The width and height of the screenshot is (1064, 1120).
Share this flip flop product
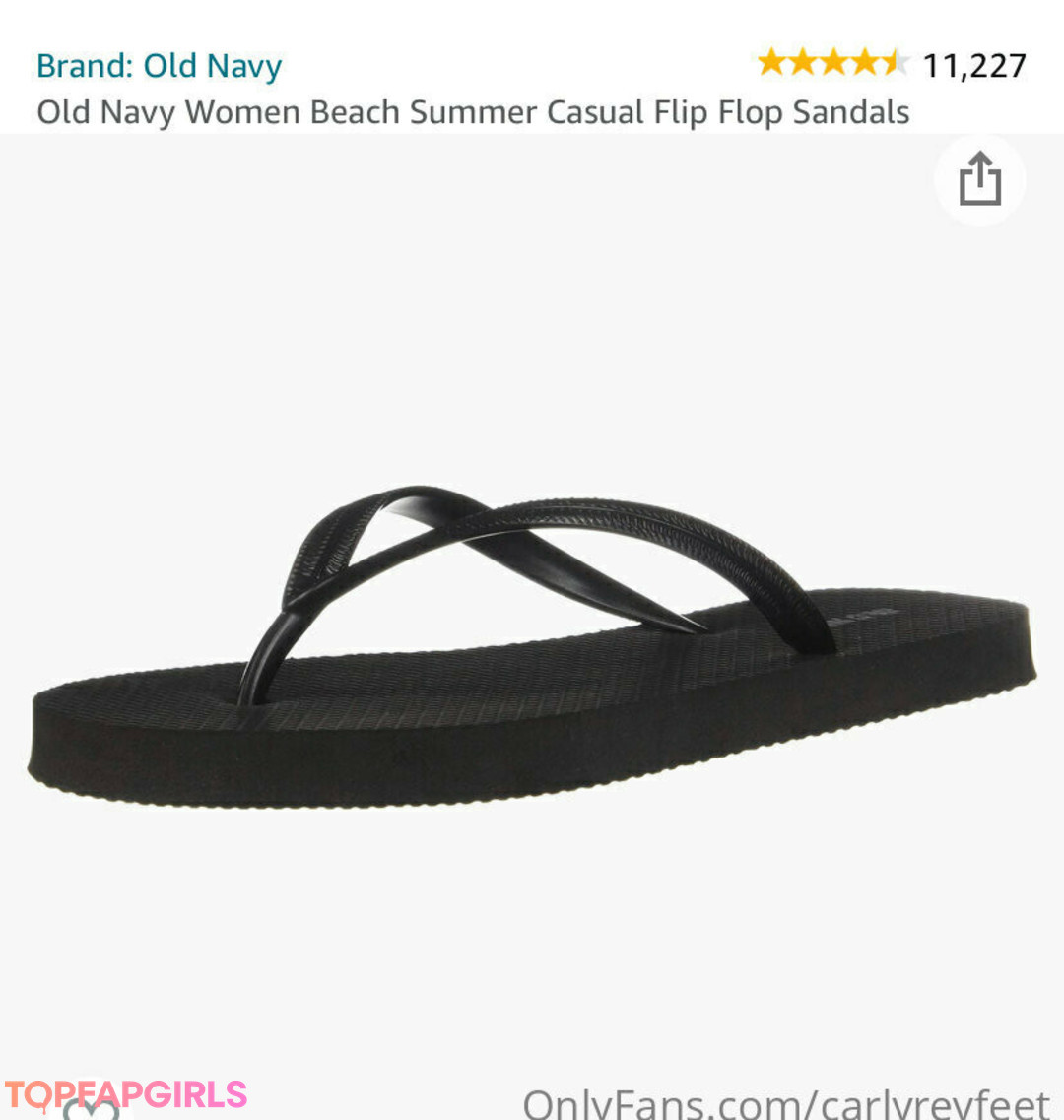[979, 179]
